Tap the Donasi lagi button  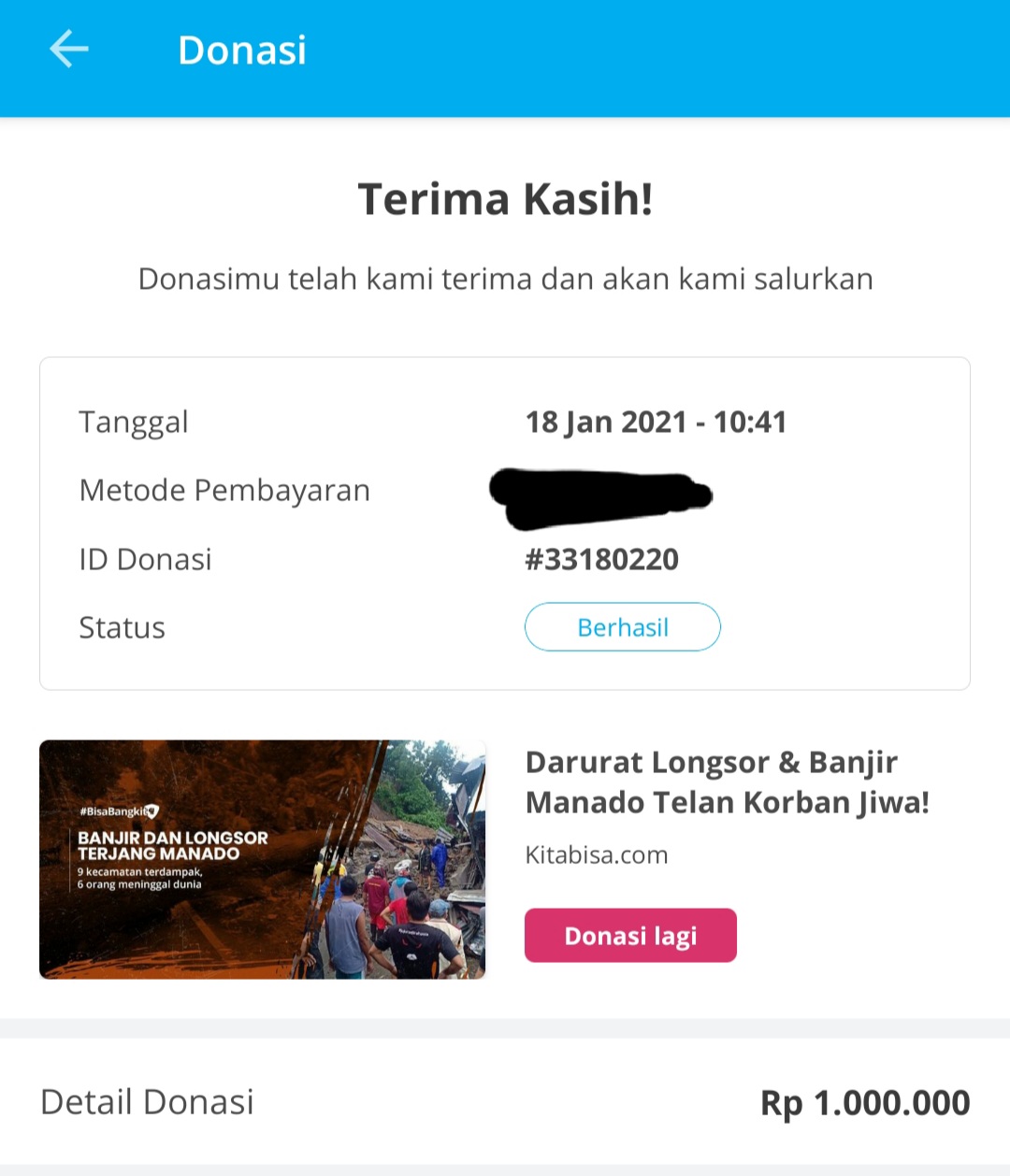tap(630, 936)
